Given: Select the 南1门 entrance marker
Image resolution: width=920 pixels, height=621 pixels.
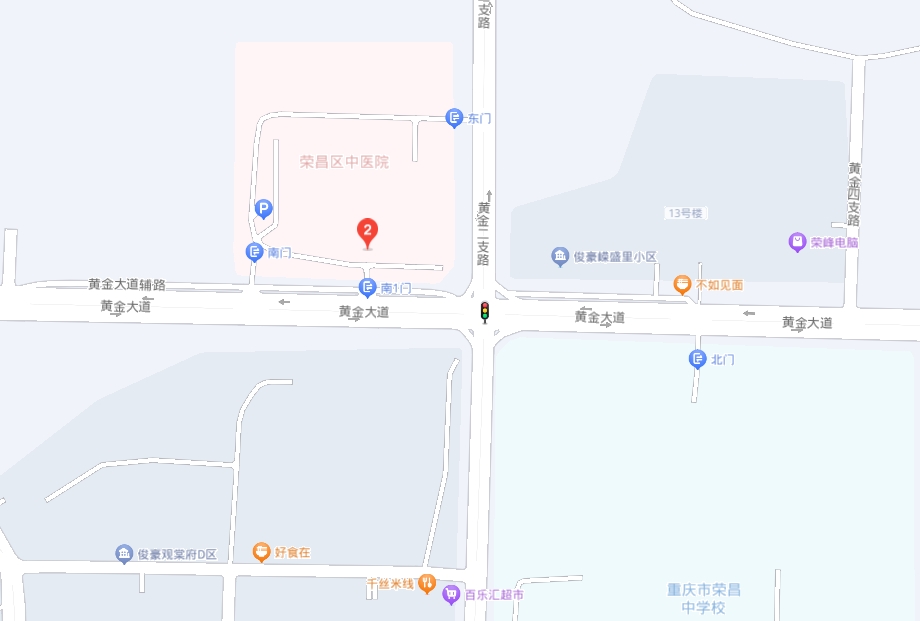Looking at the screenshot, I should point(368,288).
